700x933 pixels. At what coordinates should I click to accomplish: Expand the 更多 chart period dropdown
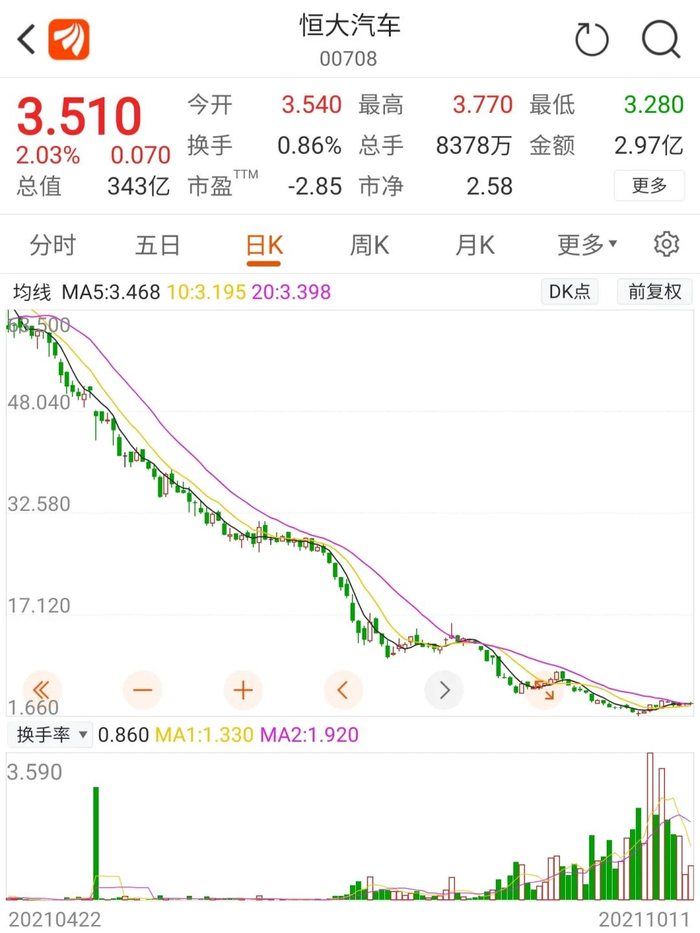[587, 245]
